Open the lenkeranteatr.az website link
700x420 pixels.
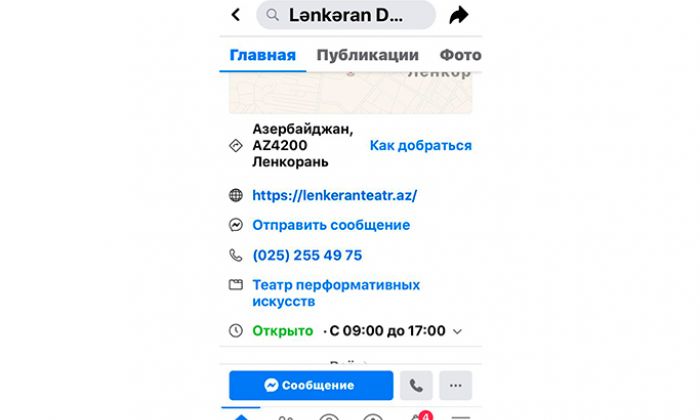click(x=334, y=195)
